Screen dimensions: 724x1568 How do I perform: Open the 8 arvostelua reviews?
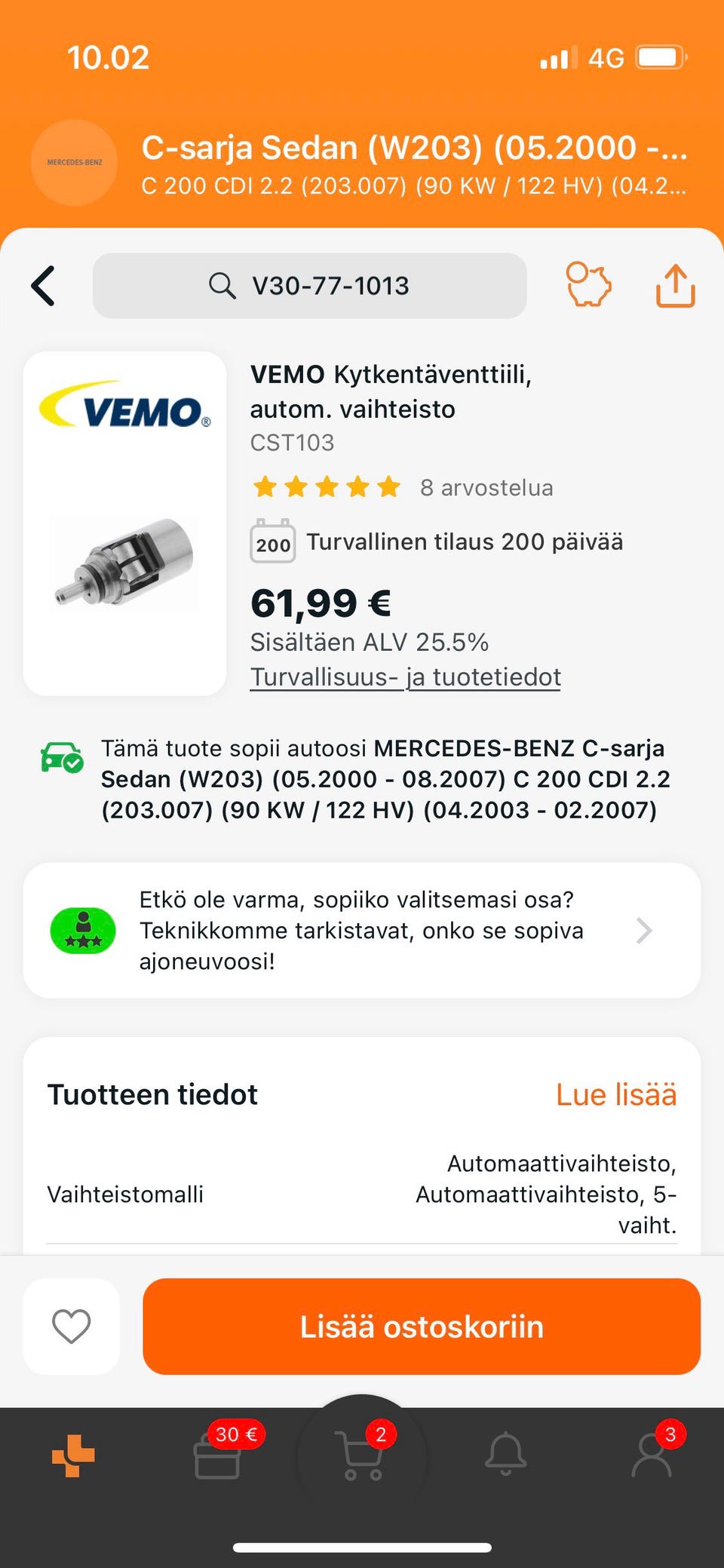pos(486,488)
